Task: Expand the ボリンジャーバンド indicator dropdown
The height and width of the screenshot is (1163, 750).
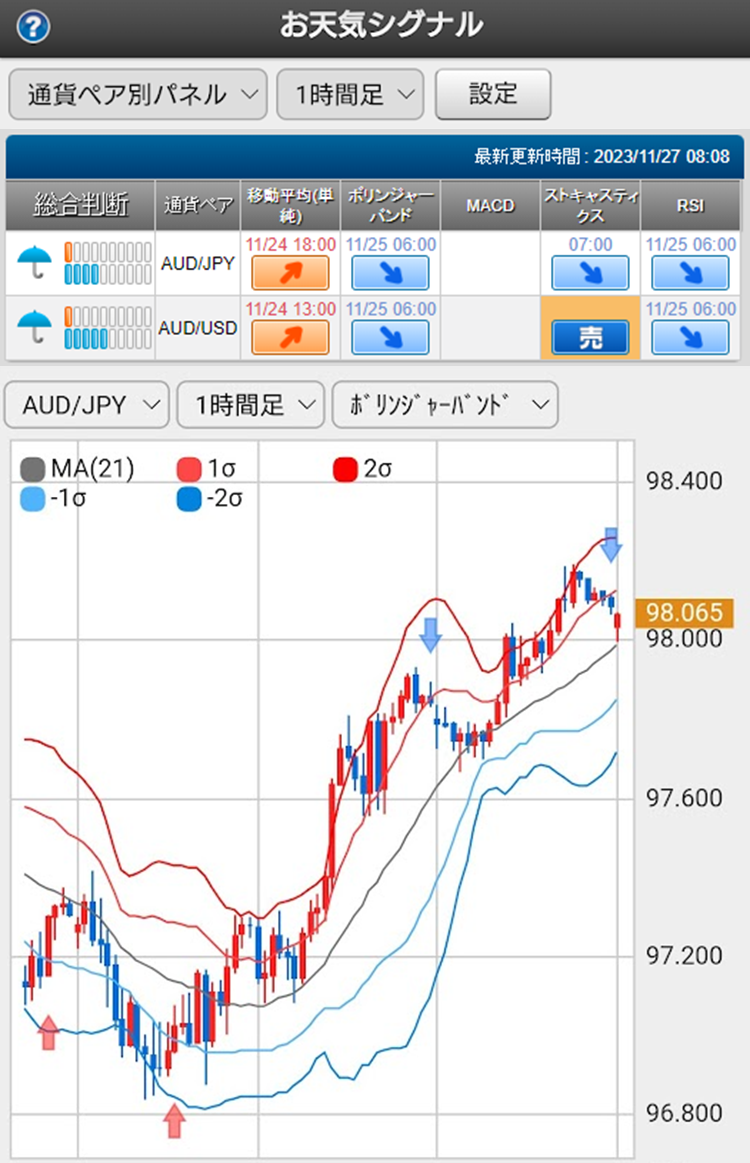Action: pos(444,405)
